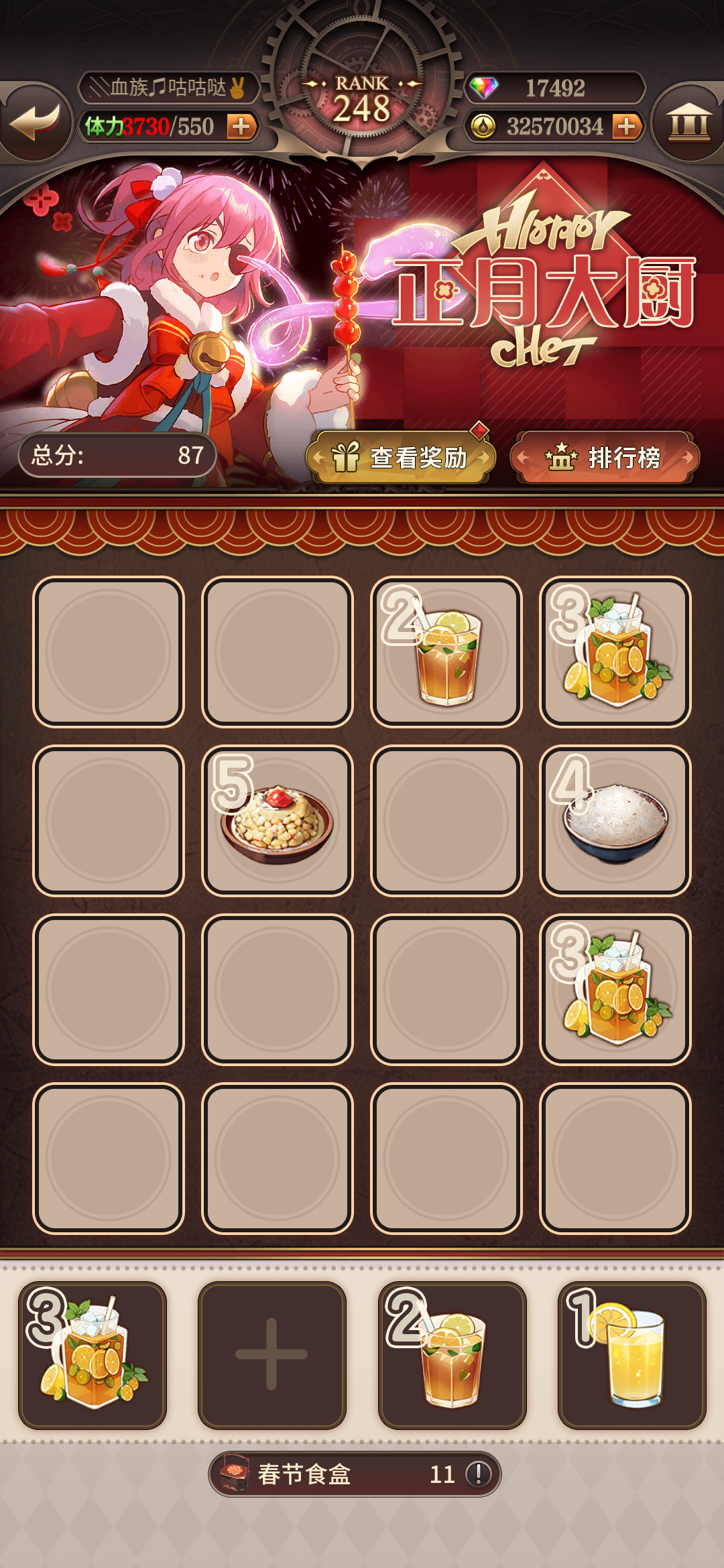Pick the level 1 lemonade from the tray
This screenshot has width=724, height=1568.
[x=632, y=1355]
